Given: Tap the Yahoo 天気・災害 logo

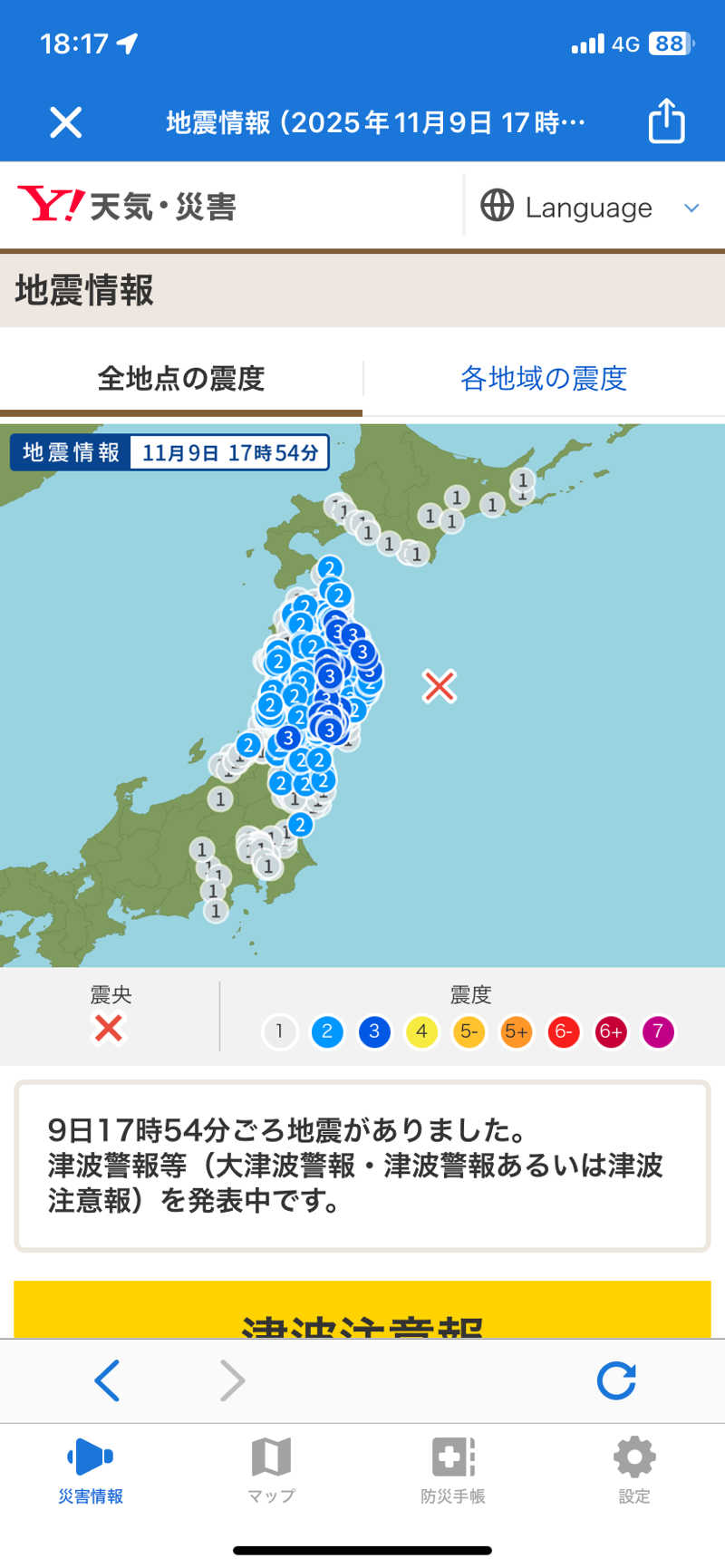Looking at the screenshot, I should point(127,206).
